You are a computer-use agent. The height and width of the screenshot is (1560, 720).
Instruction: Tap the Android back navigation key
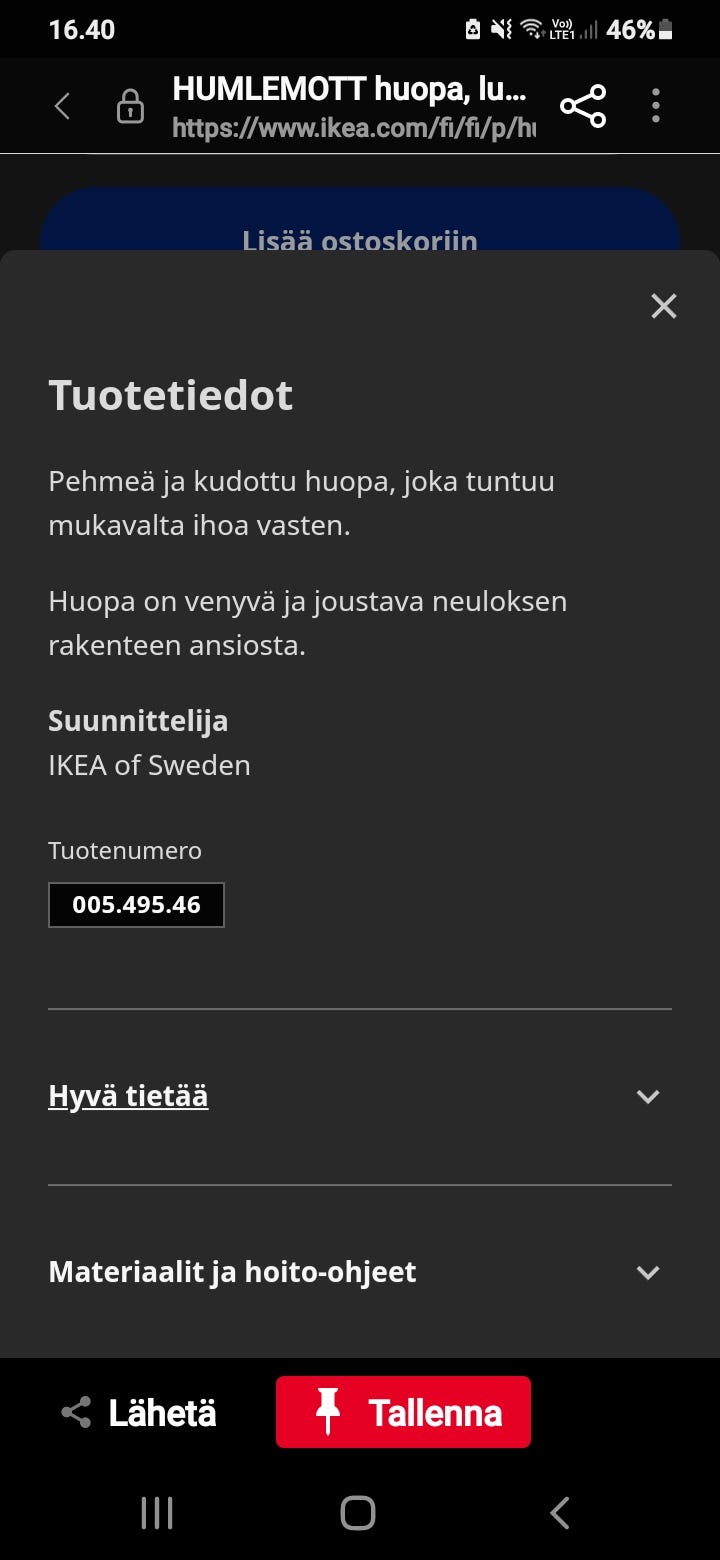point(559,1513)
